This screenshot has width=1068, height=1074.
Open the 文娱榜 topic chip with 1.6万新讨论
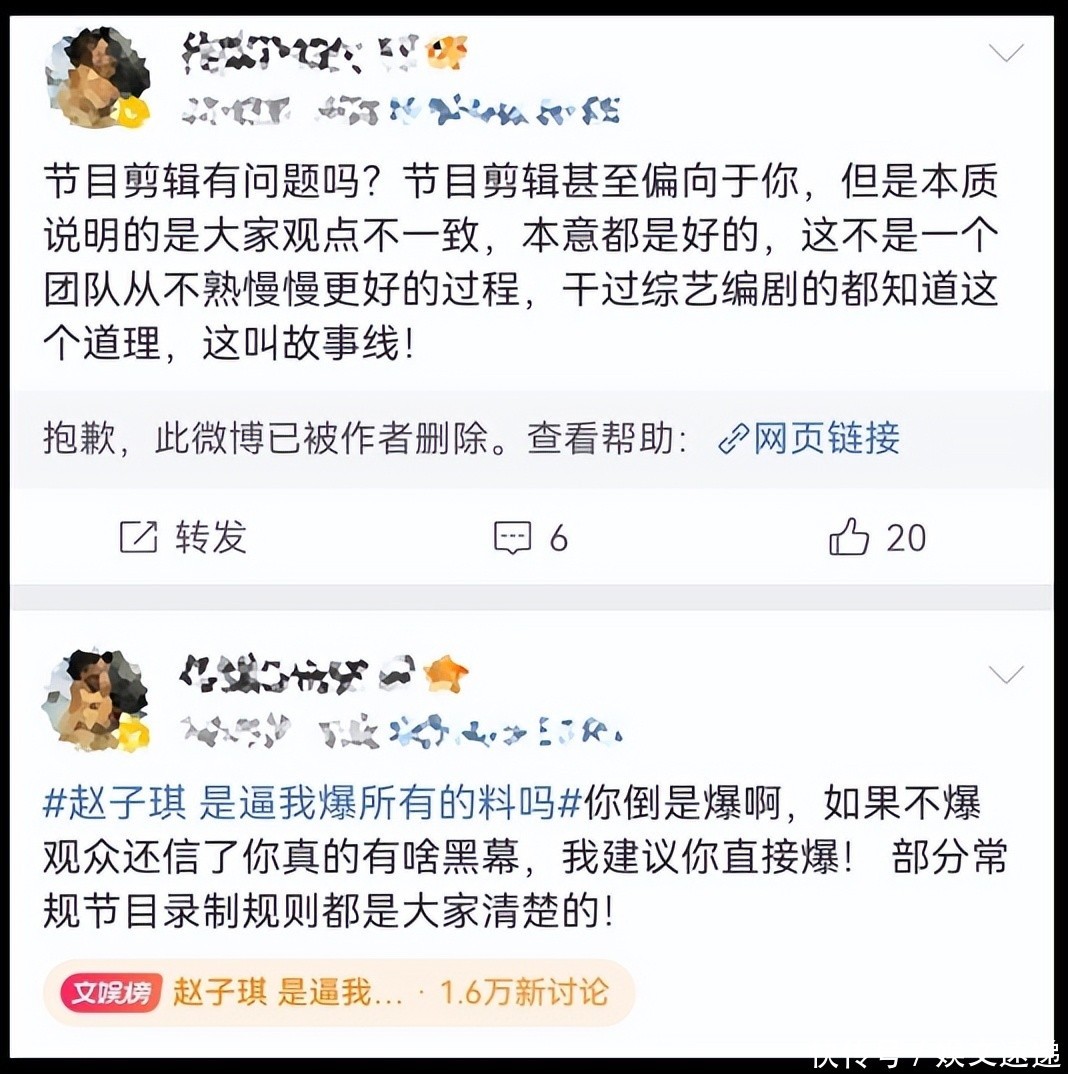click(x=338, y=992)
